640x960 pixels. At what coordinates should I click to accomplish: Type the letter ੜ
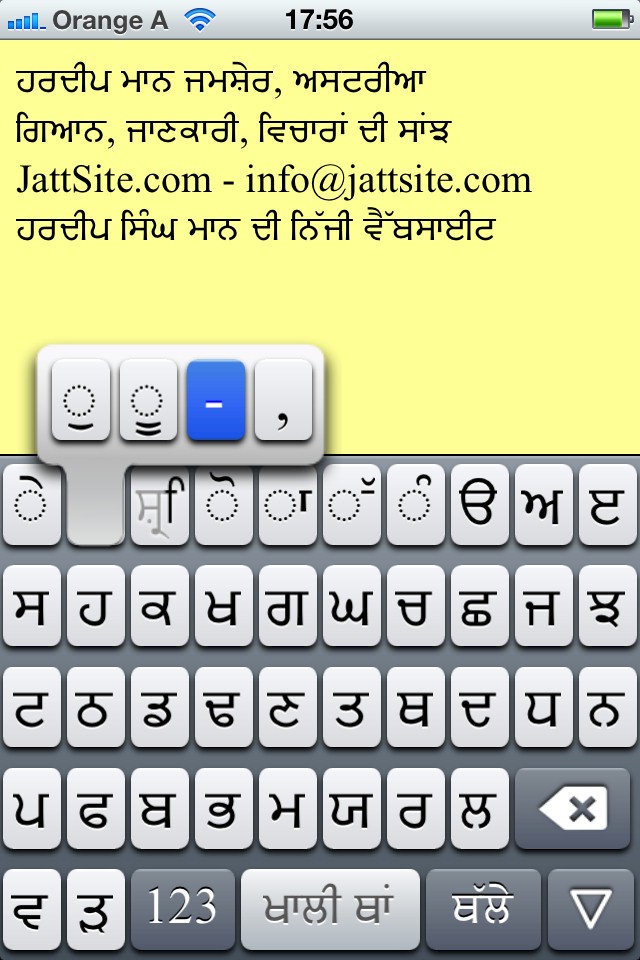[x=97, y=908]
